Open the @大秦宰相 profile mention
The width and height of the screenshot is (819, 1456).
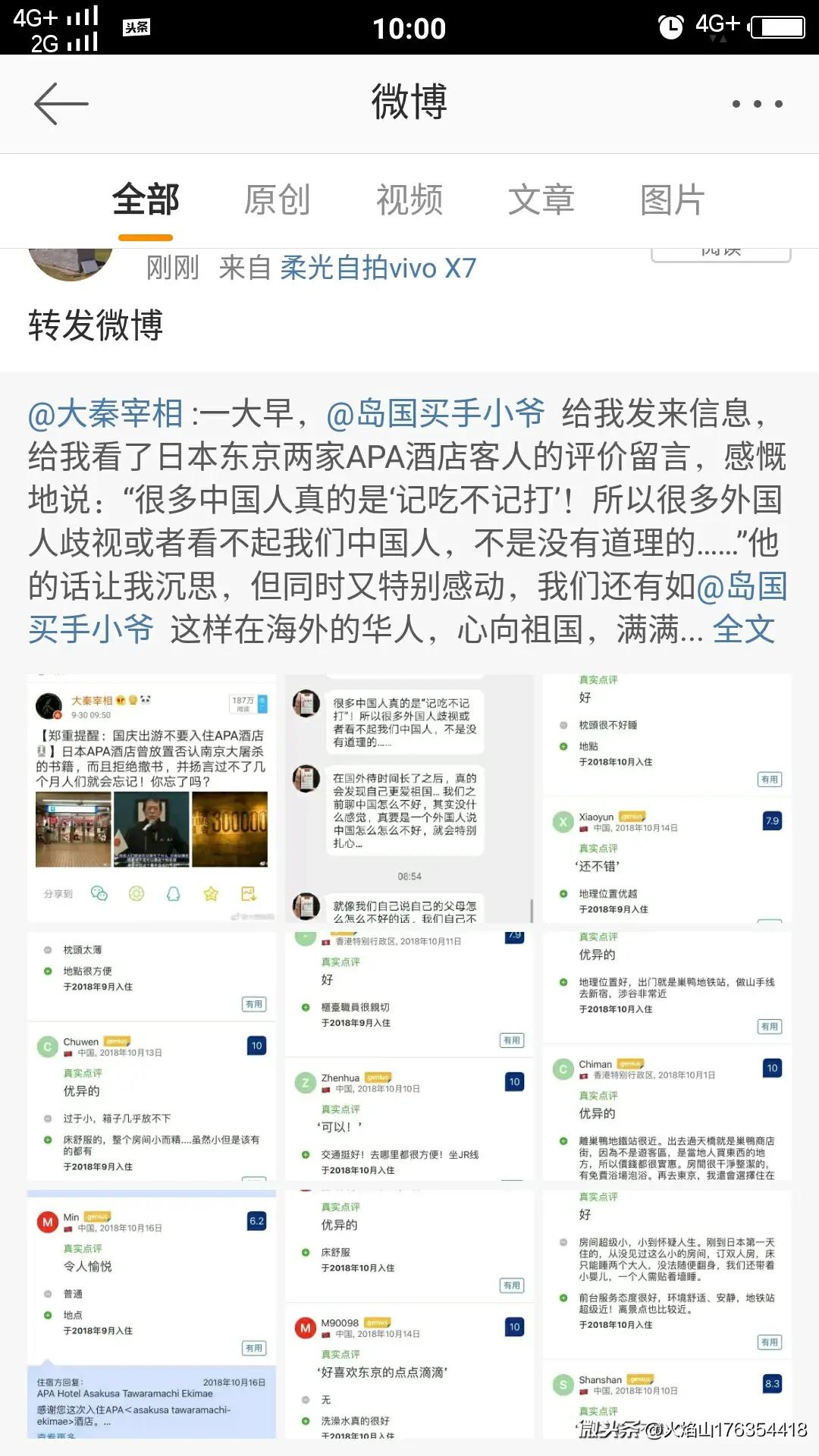tap(106, 414)
